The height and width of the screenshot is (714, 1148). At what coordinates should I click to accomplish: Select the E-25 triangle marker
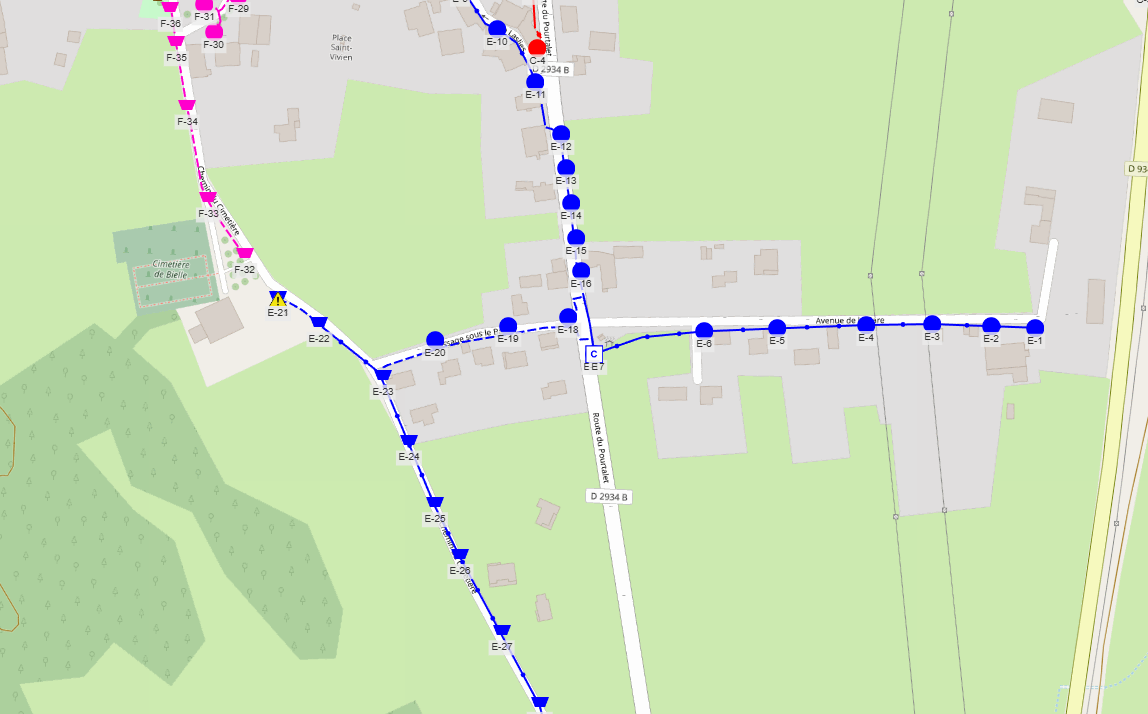pyautogui.click(x=434, y=503)
